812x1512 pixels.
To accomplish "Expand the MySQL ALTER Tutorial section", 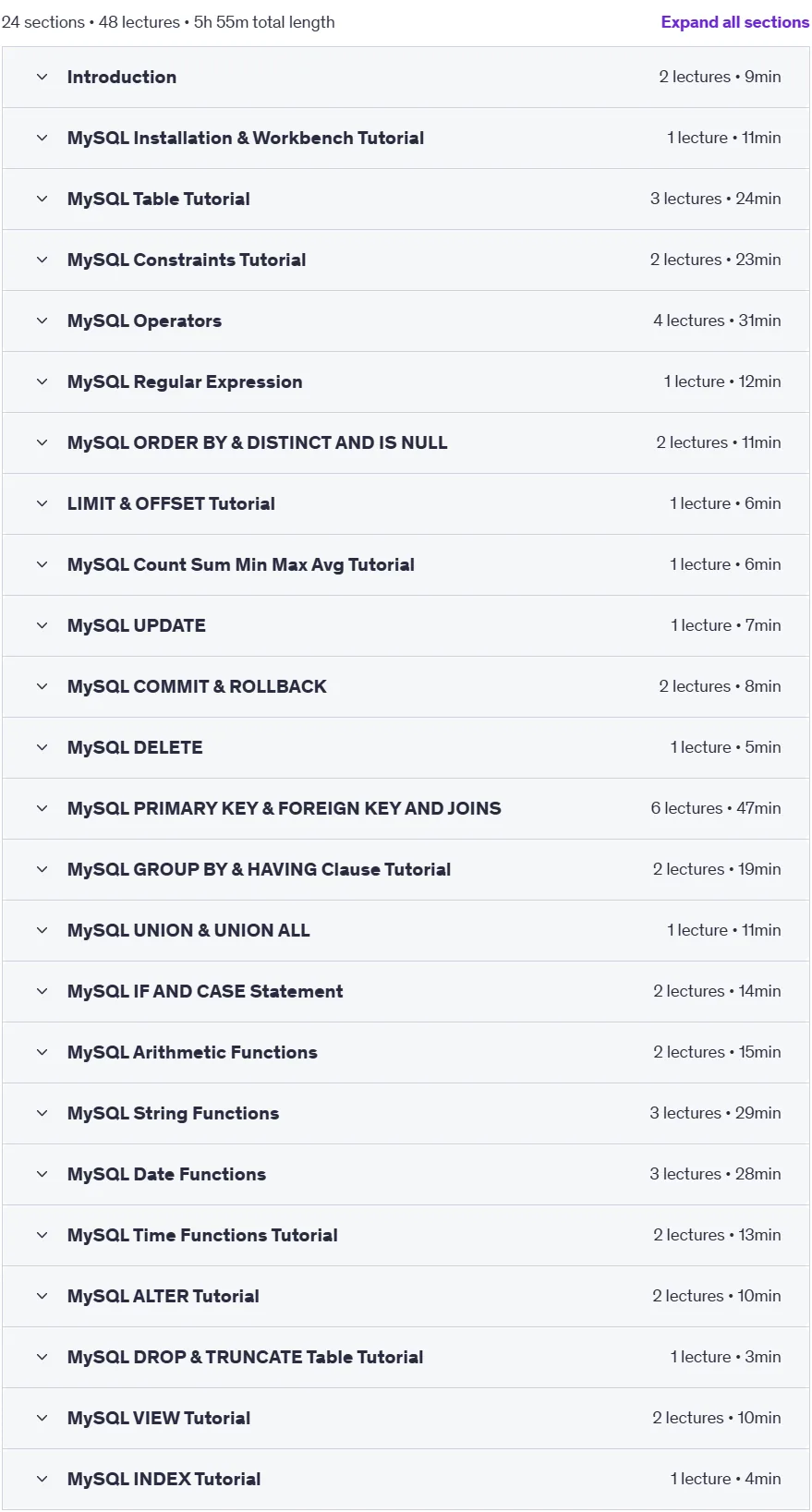I will point(406,1297).
